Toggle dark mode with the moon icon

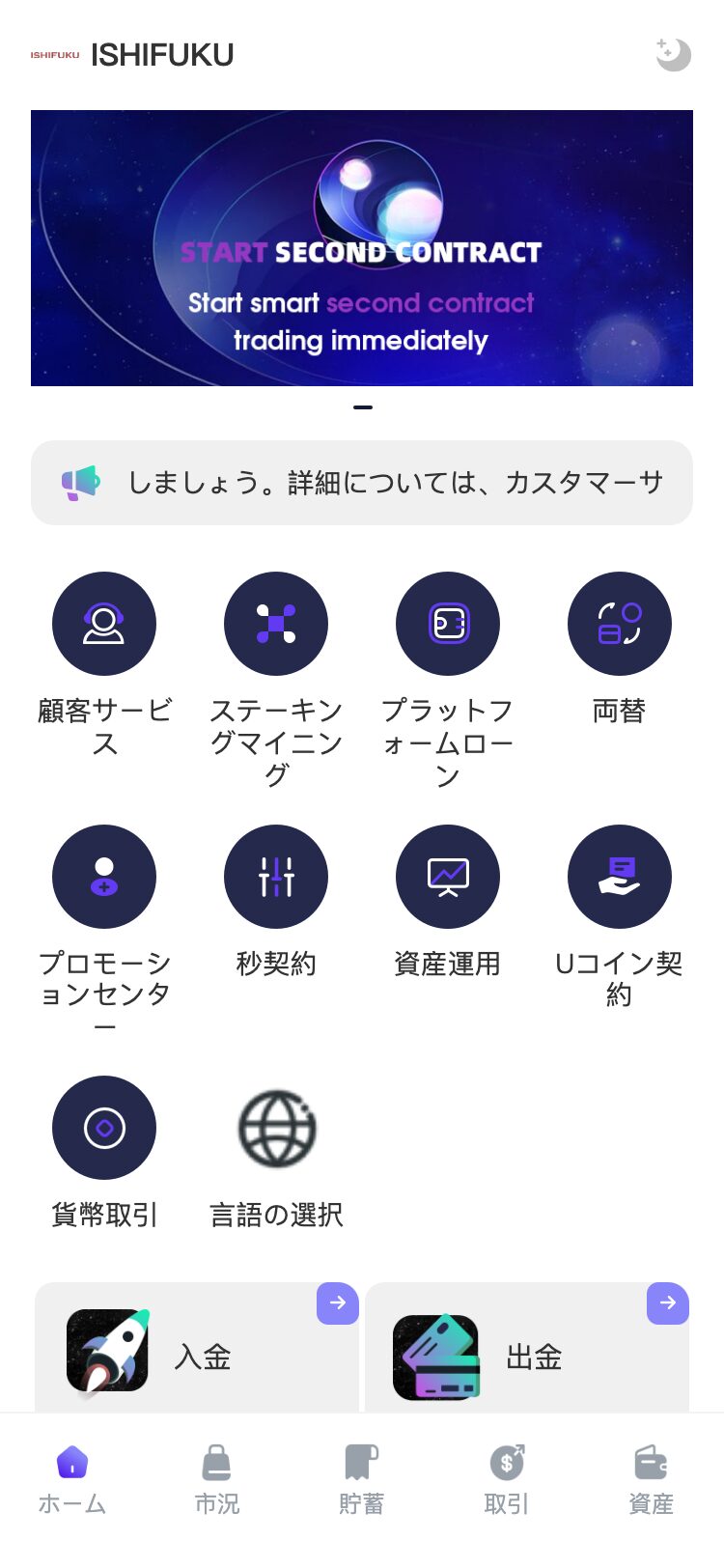[674, 55]
